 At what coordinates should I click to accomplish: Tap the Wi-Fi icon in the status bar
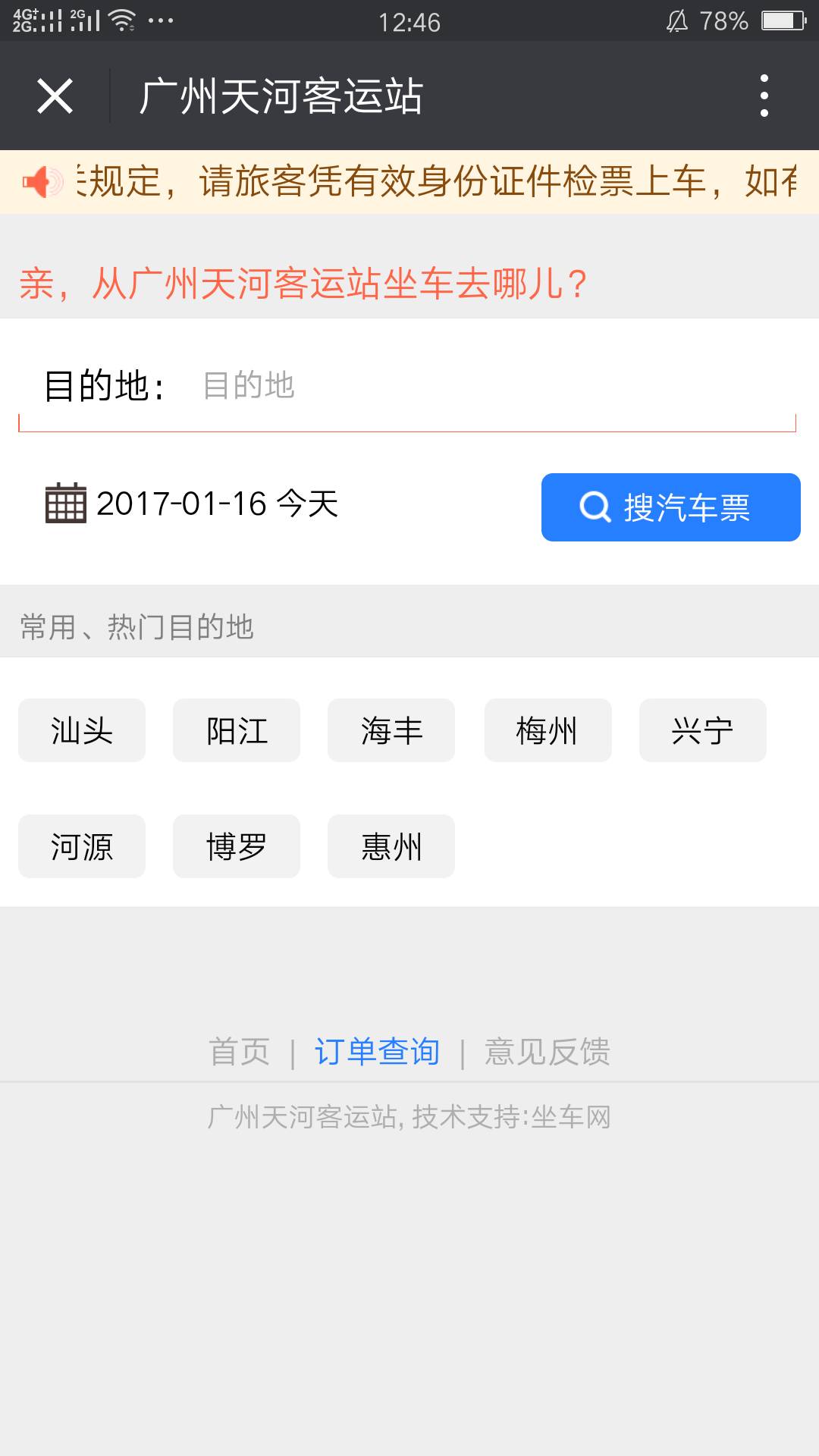121,19
